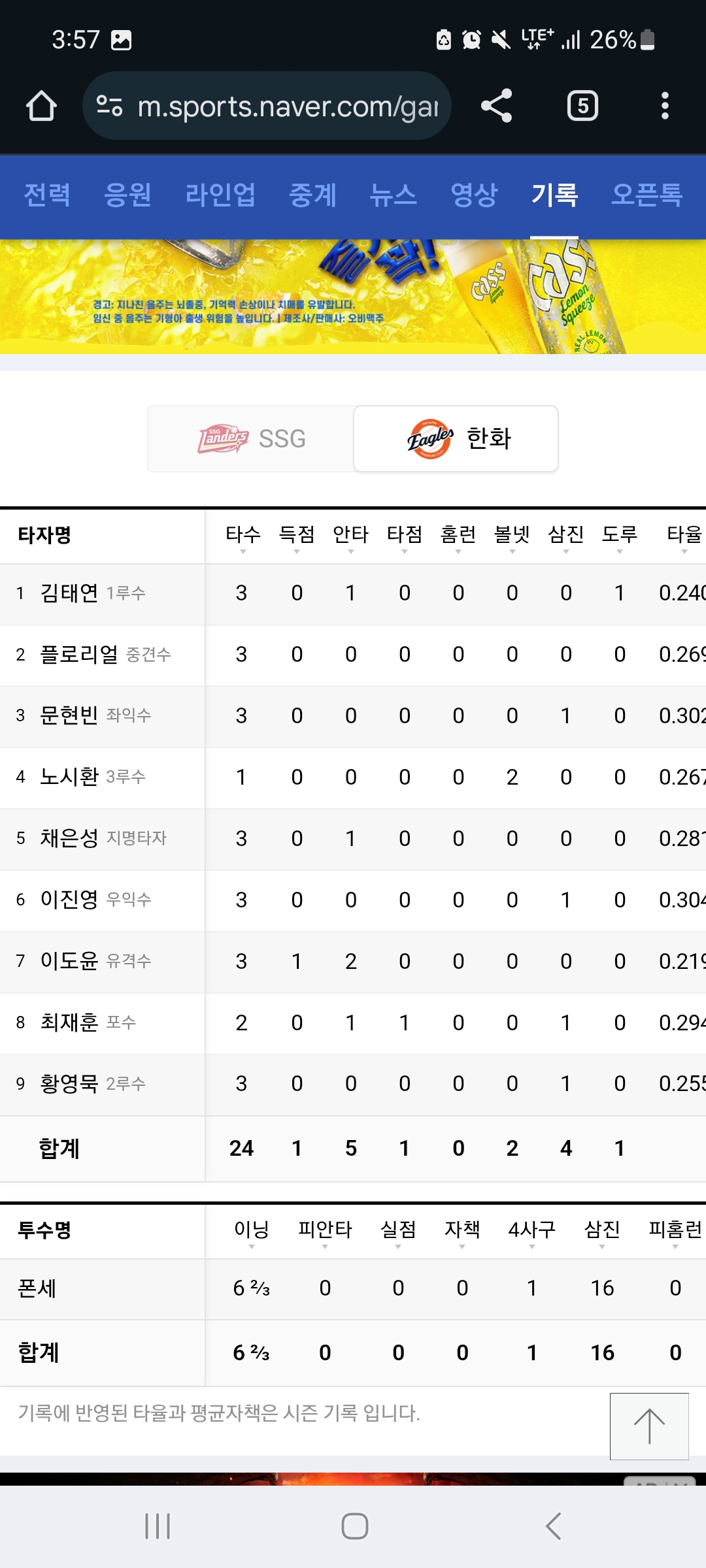Image resolution: width=706 pixels, height=1568 pixels.
Task: Open the browser home page
Action: (x=41, y=106)
